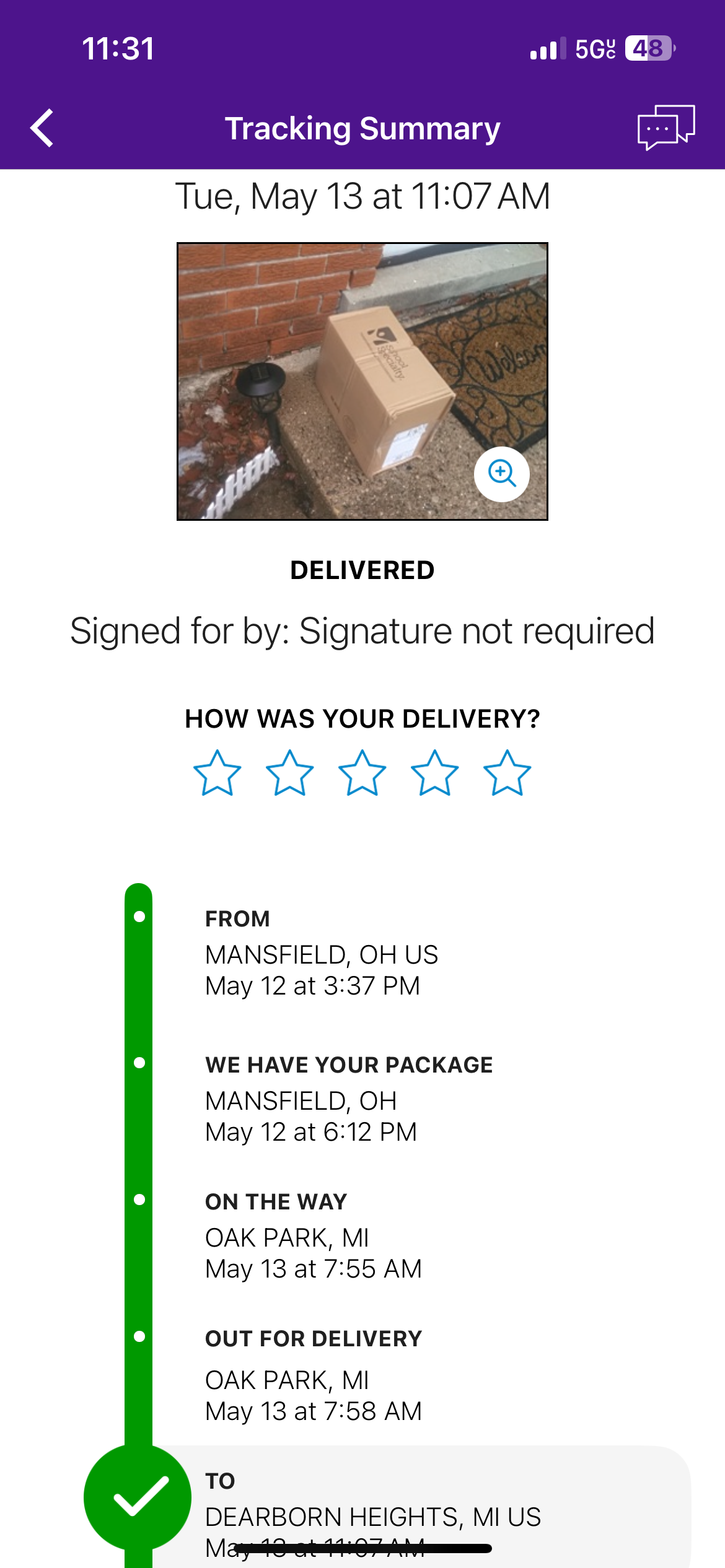Rate the delivery five stars
The height and width of the screenshot is (1568, 725).
pyautogui.click(x=507, y=773)
